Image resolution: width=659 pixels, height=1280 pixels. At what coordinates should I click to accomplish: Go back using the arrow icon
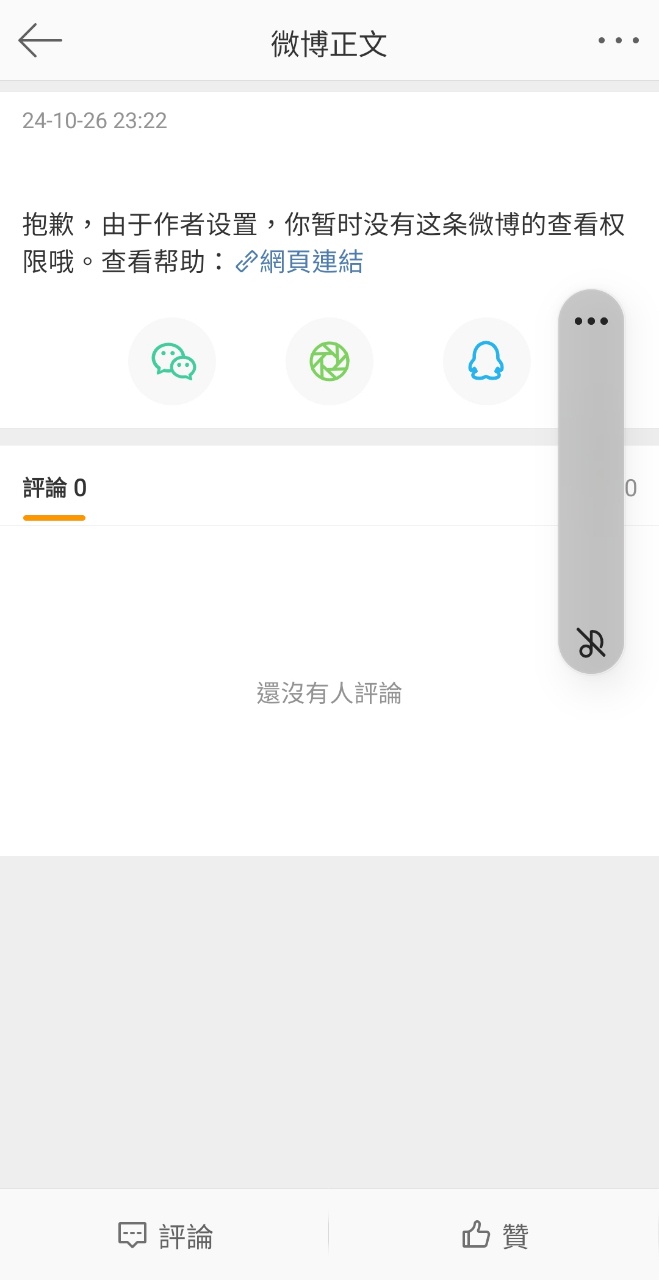point(40,41)
